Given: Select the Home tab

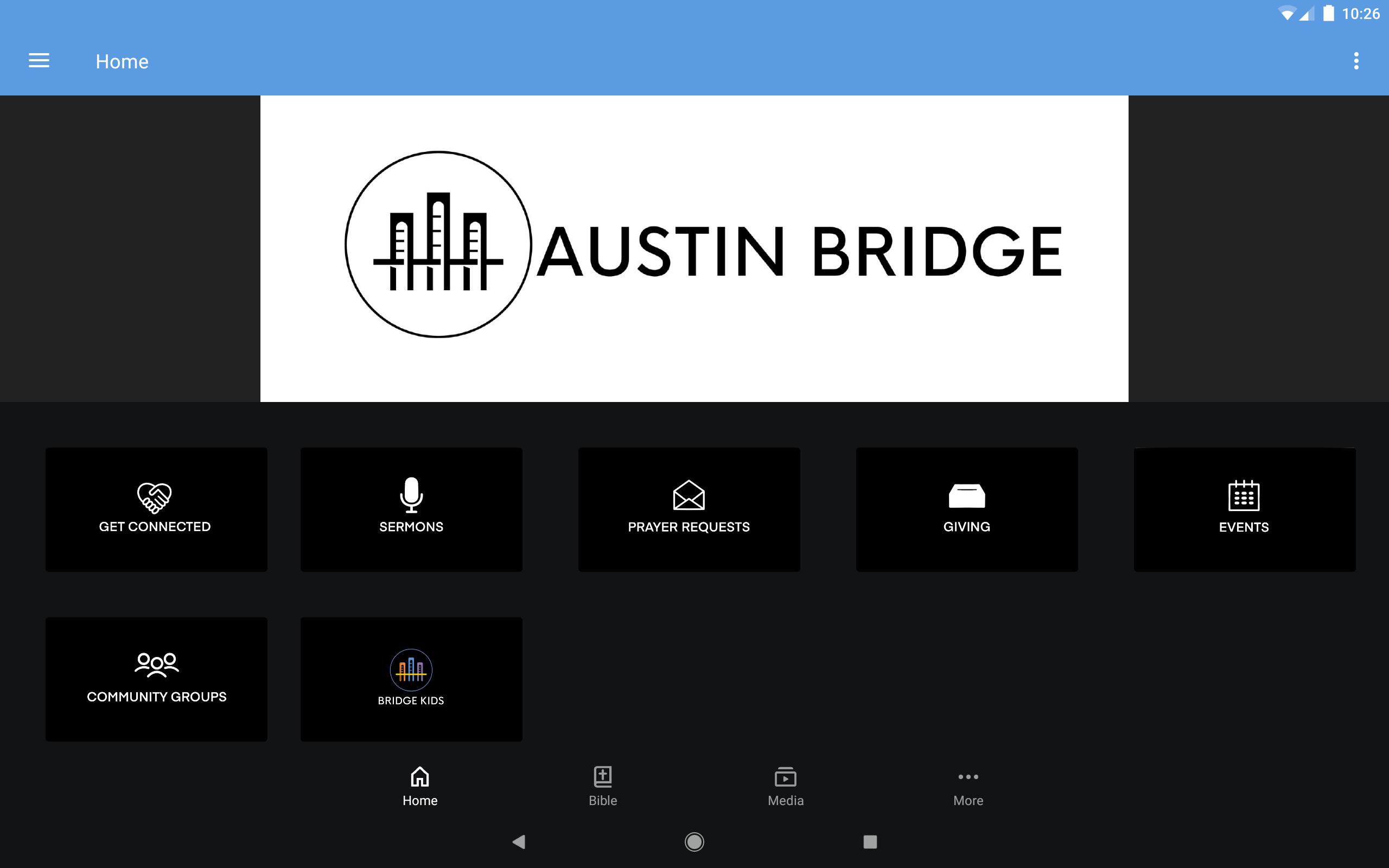Looking at the screenshot, I should coord(419,787).
